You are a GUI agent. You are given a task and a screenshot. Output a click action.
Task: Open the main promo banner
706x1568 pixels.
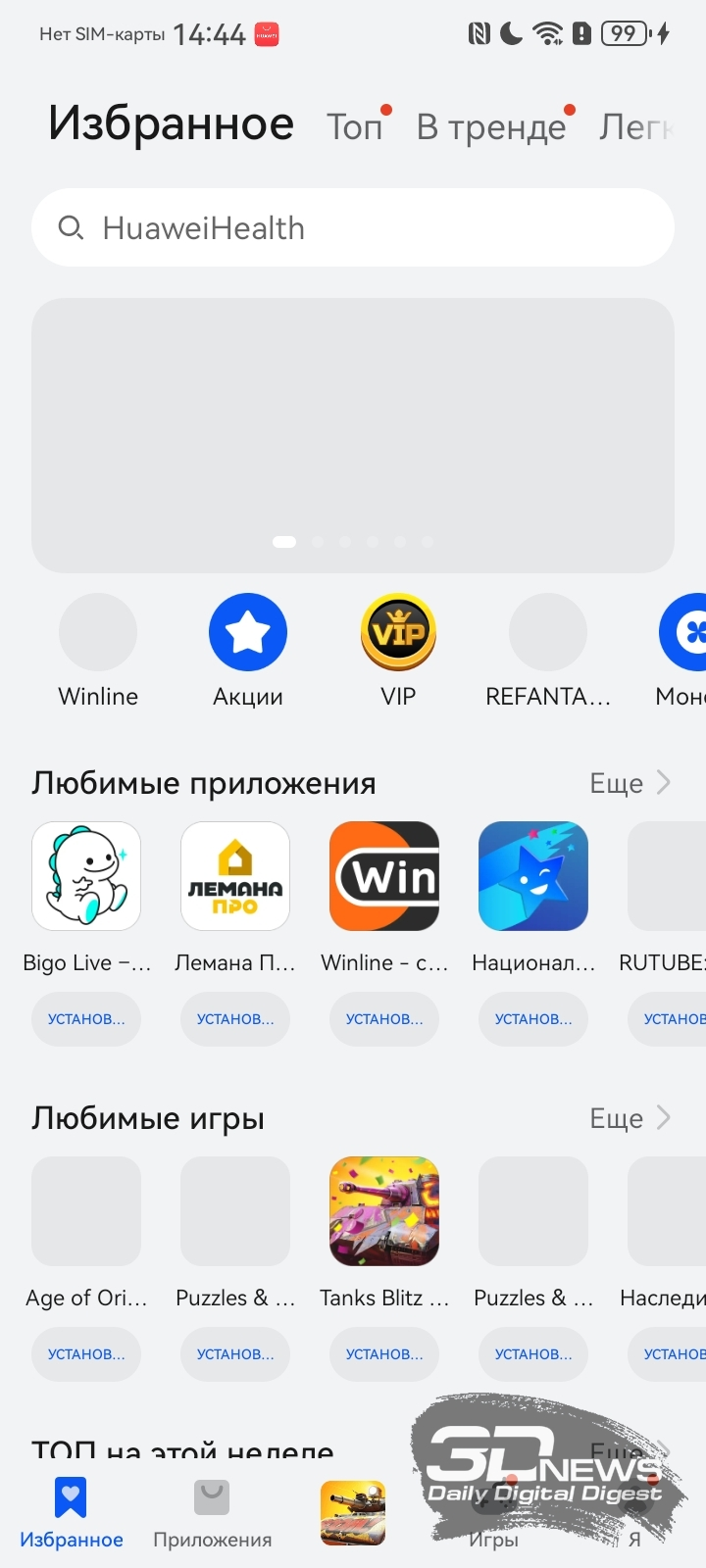353,435
